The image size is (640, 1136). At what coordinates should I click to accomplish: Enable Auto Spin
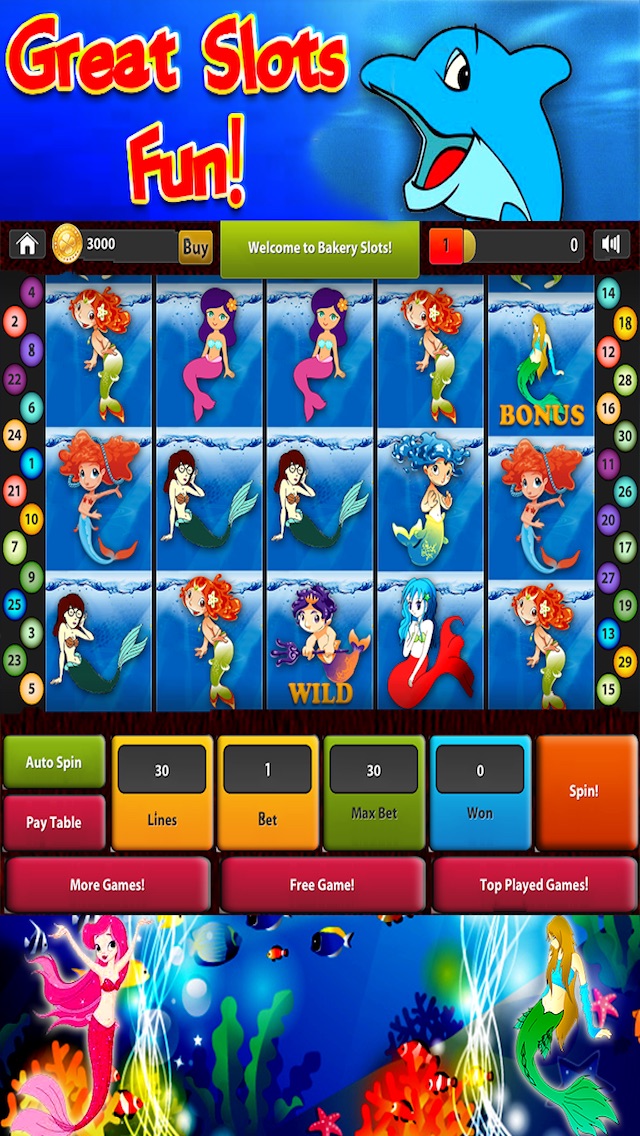coord(54,763)
